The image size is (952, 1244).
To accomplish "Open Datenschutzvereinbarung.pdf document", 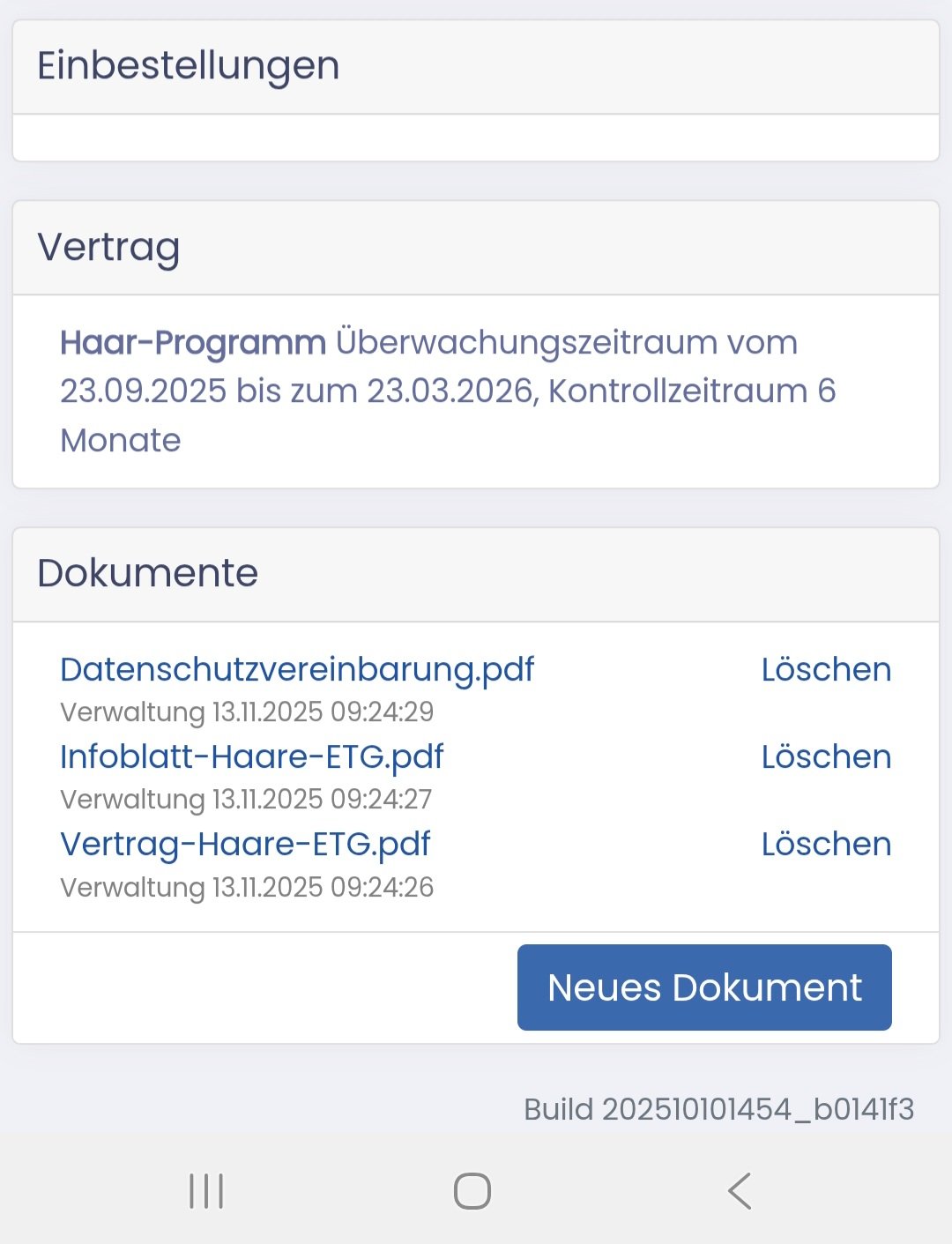I will tap(296, 670).
